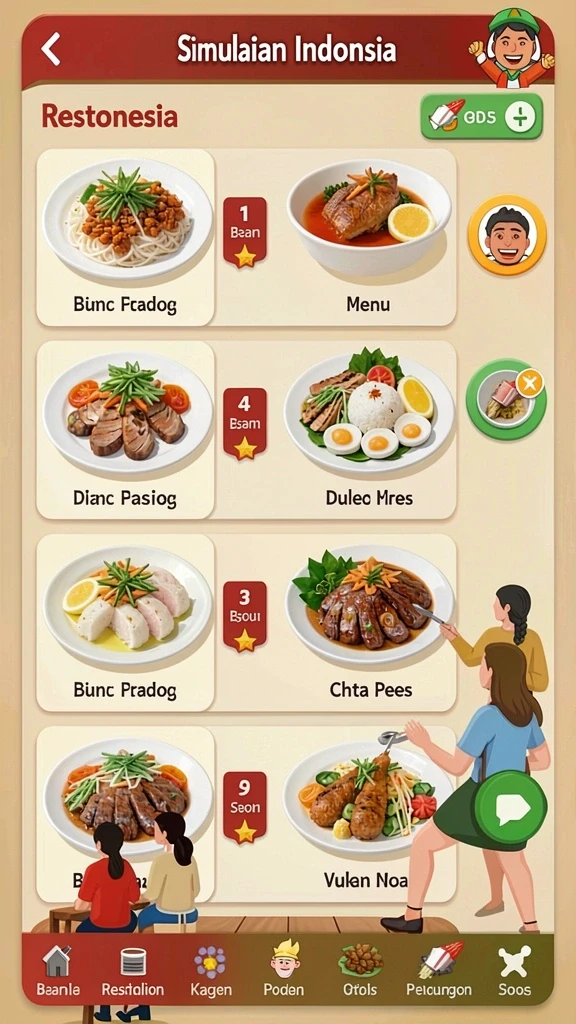Choose the Chta Pees meat dish

click(368, 622)
